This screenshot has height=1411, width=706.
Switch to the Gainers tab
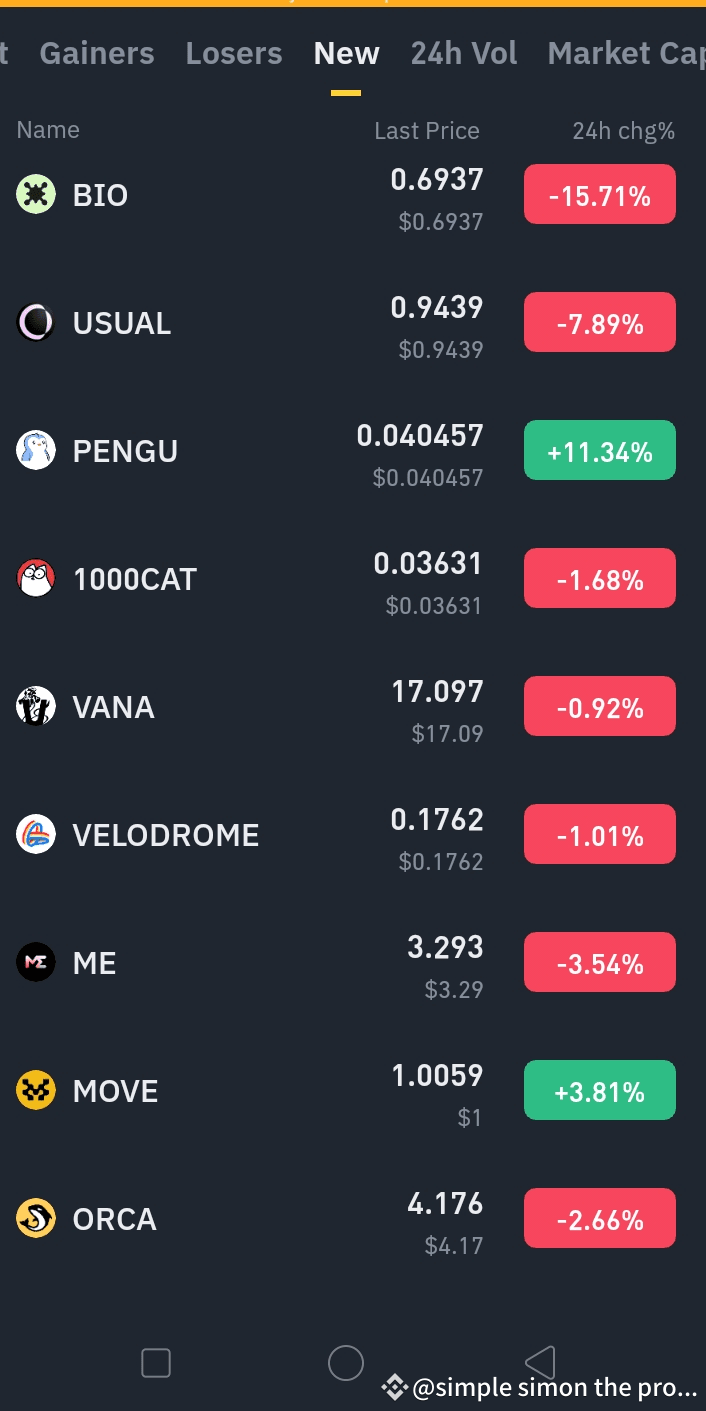97,54
